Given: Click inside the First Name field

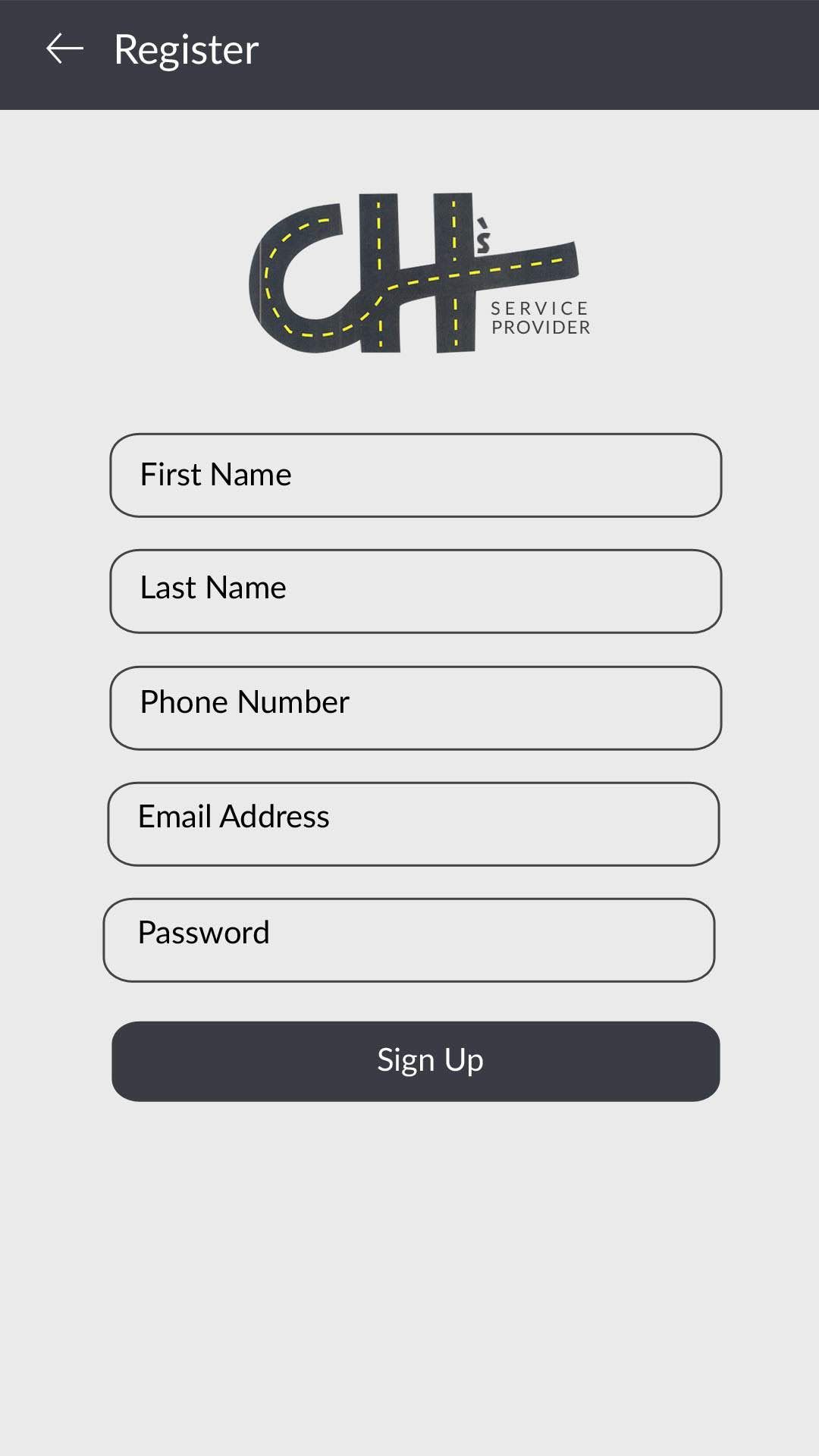Looking at the screenshot, I should (x=414, y=475).
